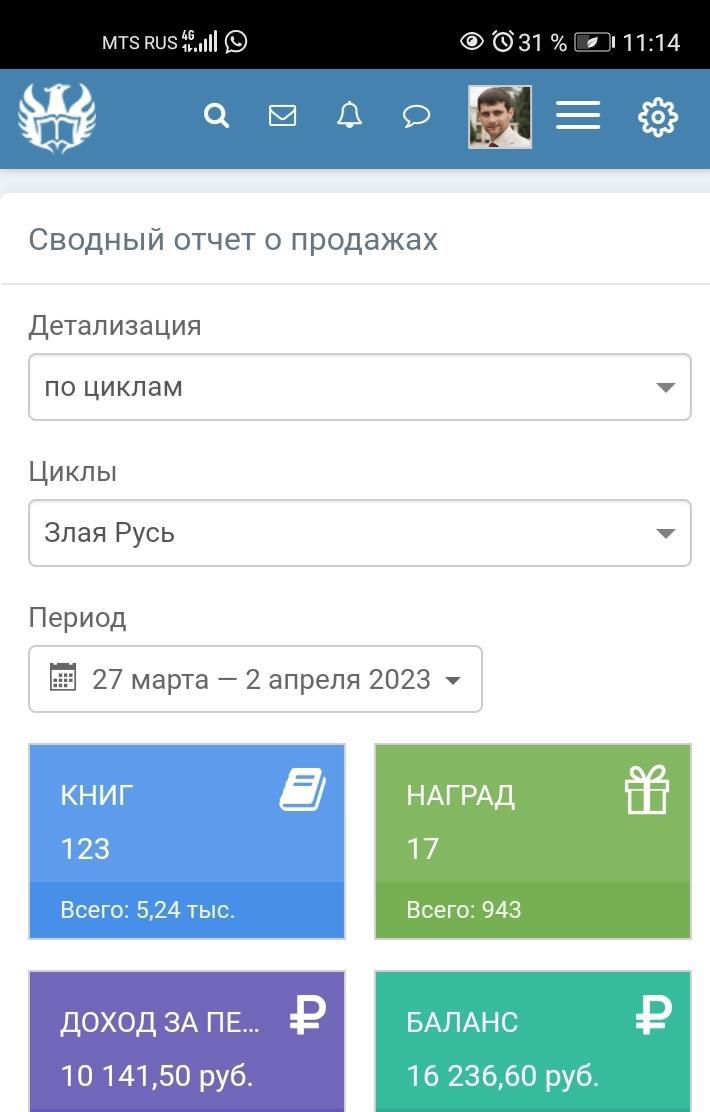Open the user profile avatar
The height and width of the screenshot is (1112, 710).
[x=500, y=117]
